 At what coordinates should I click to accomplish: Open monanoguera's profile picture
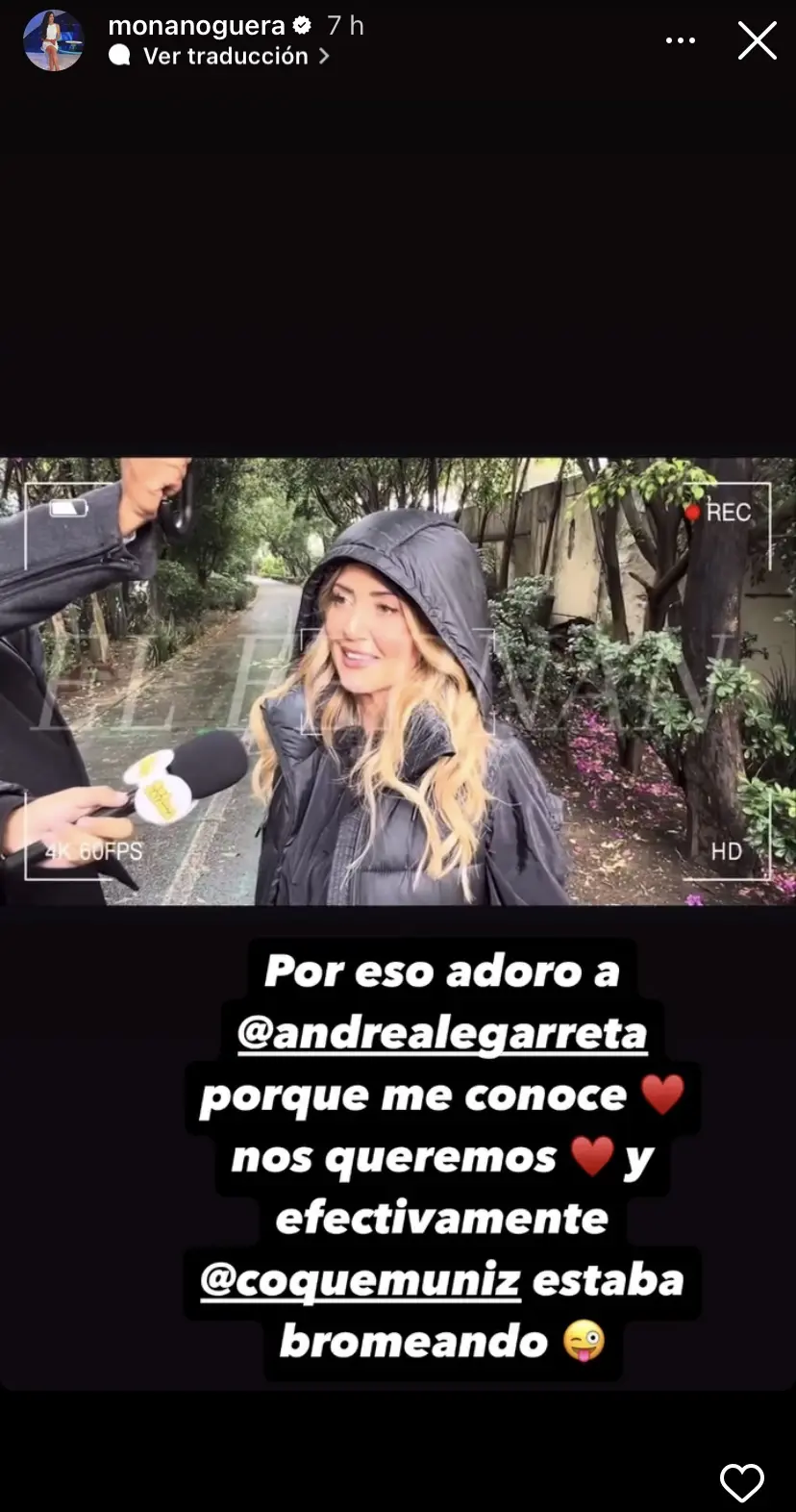(x=53, y=40)
